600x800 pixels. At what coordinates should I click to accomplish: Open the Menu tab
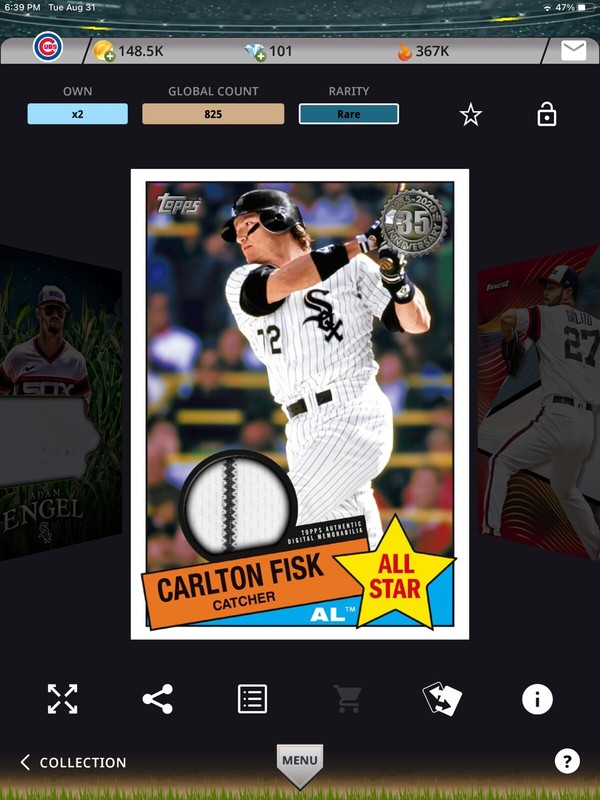coord(299,762)
